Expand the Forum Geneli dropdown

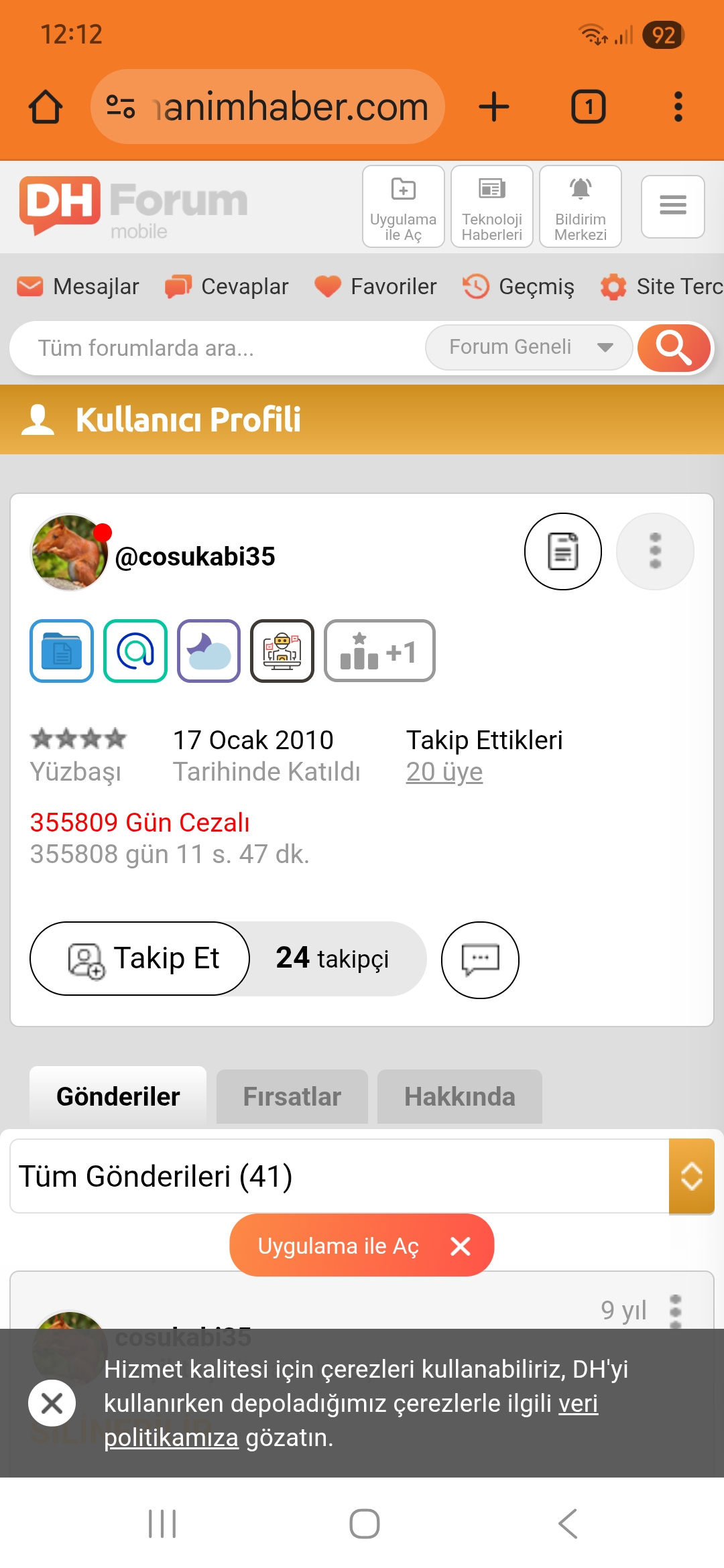529,347
